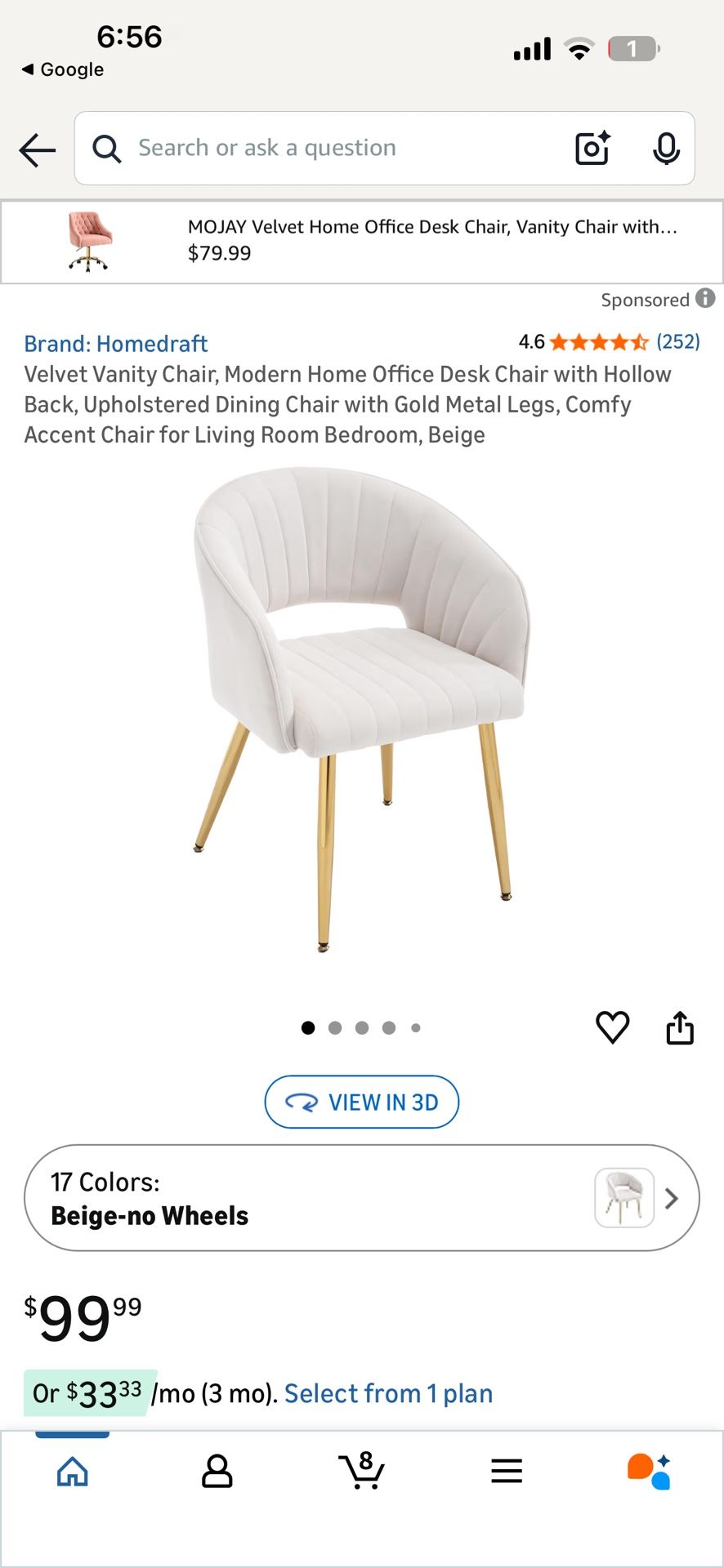Open the account profile tab
The width and height of the screenshot is (724, 1568).
click(x=217, y=1472)
